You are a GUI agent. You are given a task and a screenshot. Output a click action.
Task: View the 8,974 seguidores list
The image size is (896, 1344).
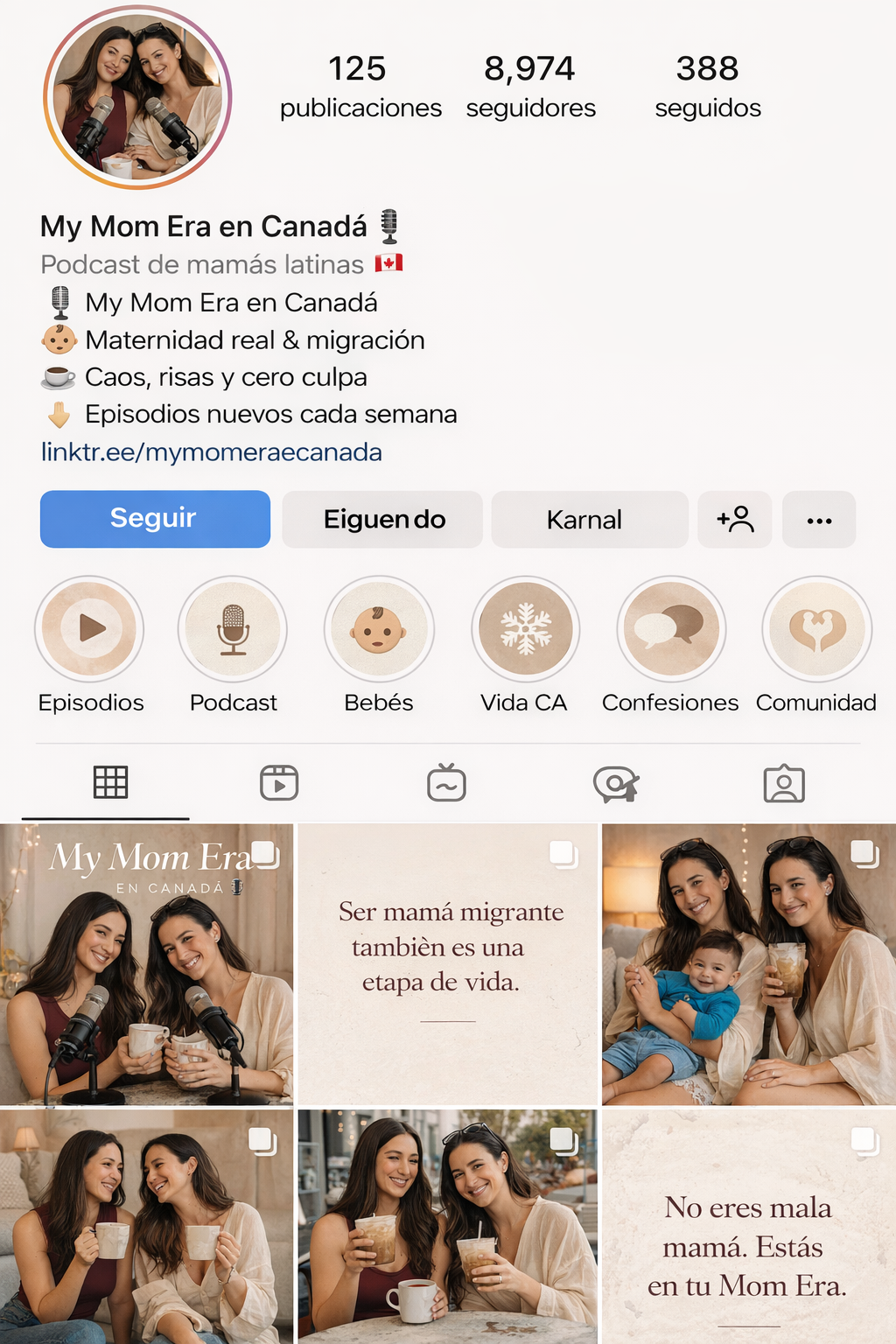[530, 87]
